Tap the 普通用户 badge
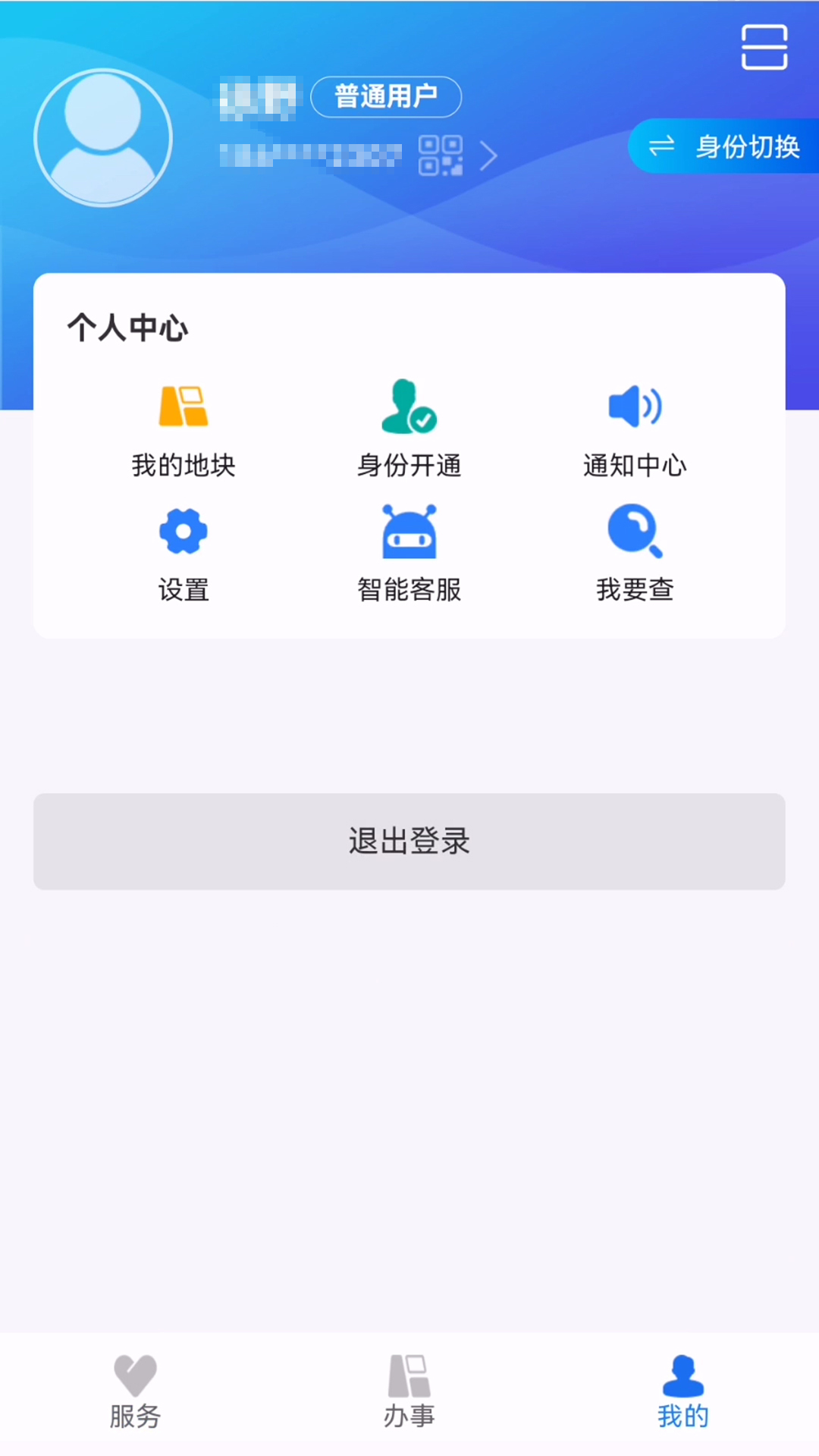 tap(385, 96)
